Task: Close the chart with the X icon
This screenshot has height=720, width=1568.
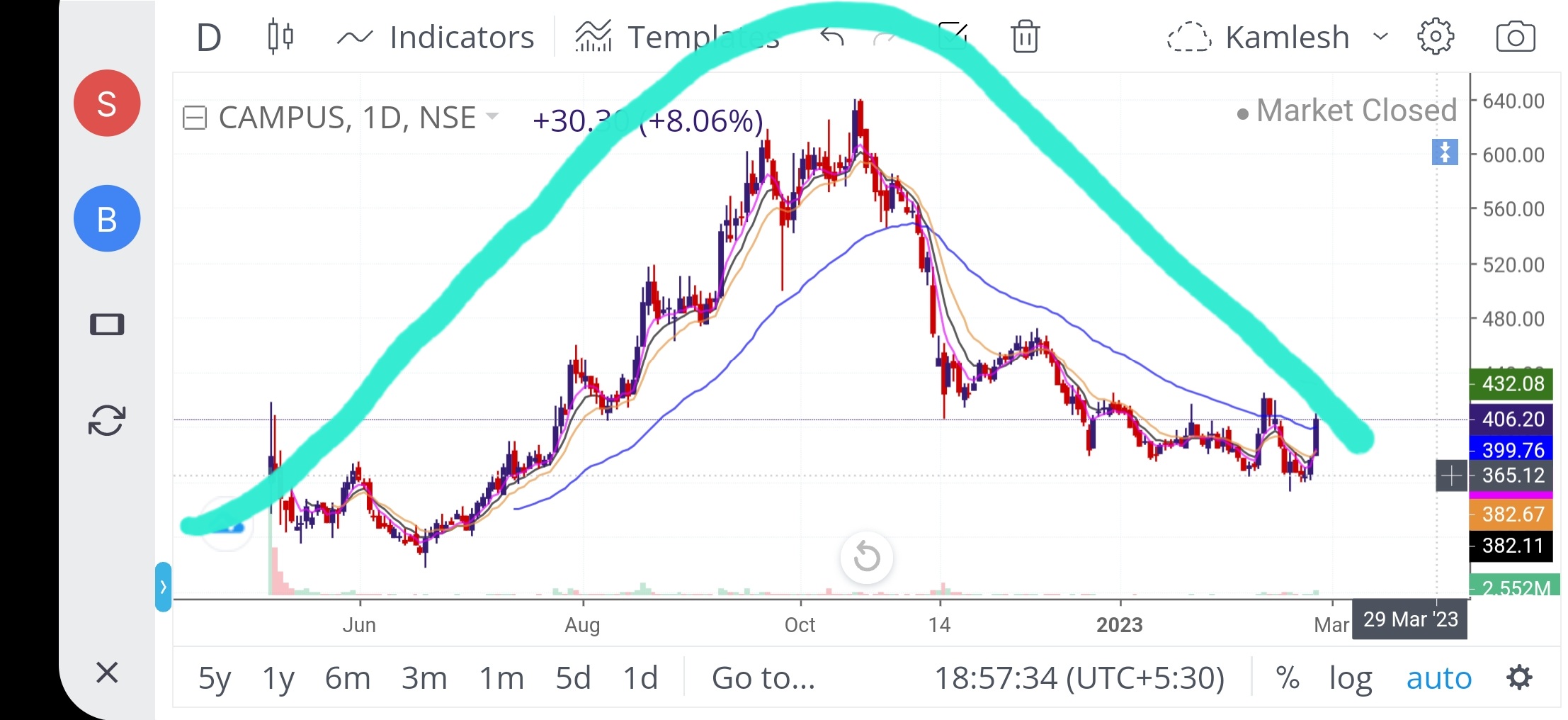Action: [107, 672]
